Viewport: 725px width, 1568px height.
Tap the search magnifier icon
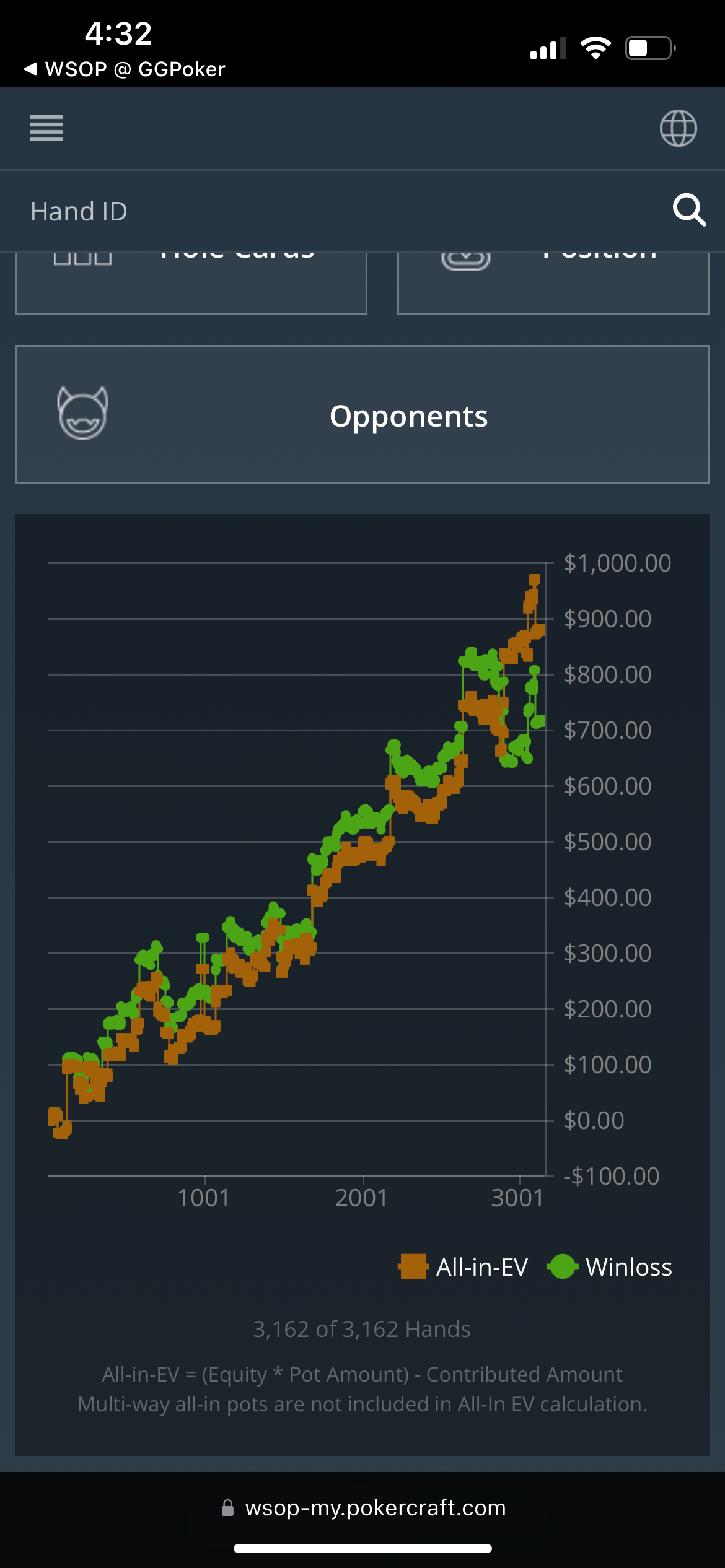click(x=689, y=211)
